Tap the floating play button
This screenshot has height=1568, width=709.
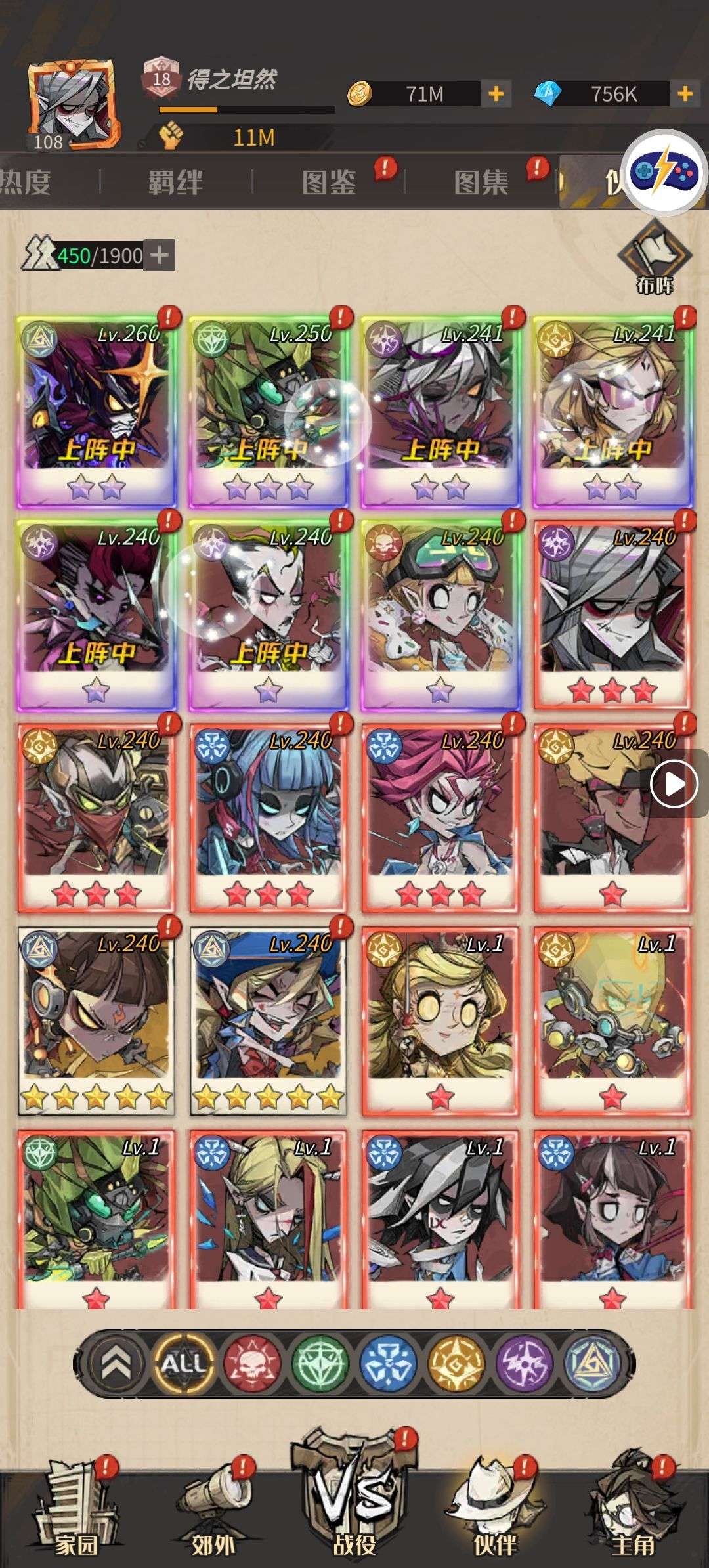click(674, 783)
